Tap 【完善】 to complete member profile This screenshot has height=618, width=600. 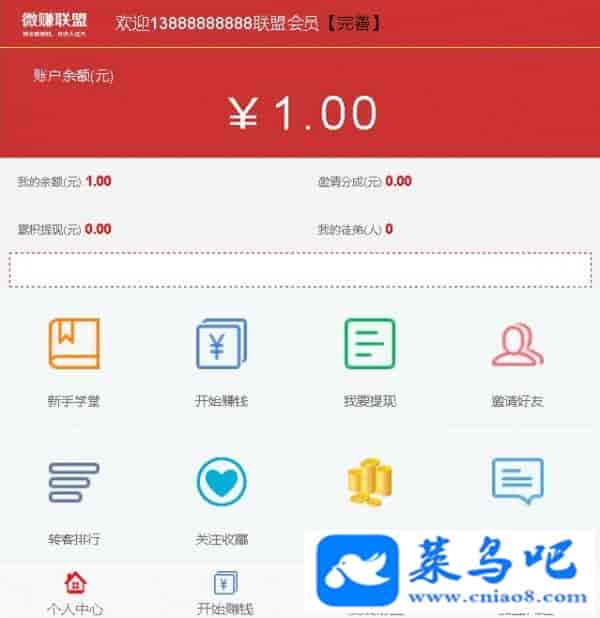point(353,21)
